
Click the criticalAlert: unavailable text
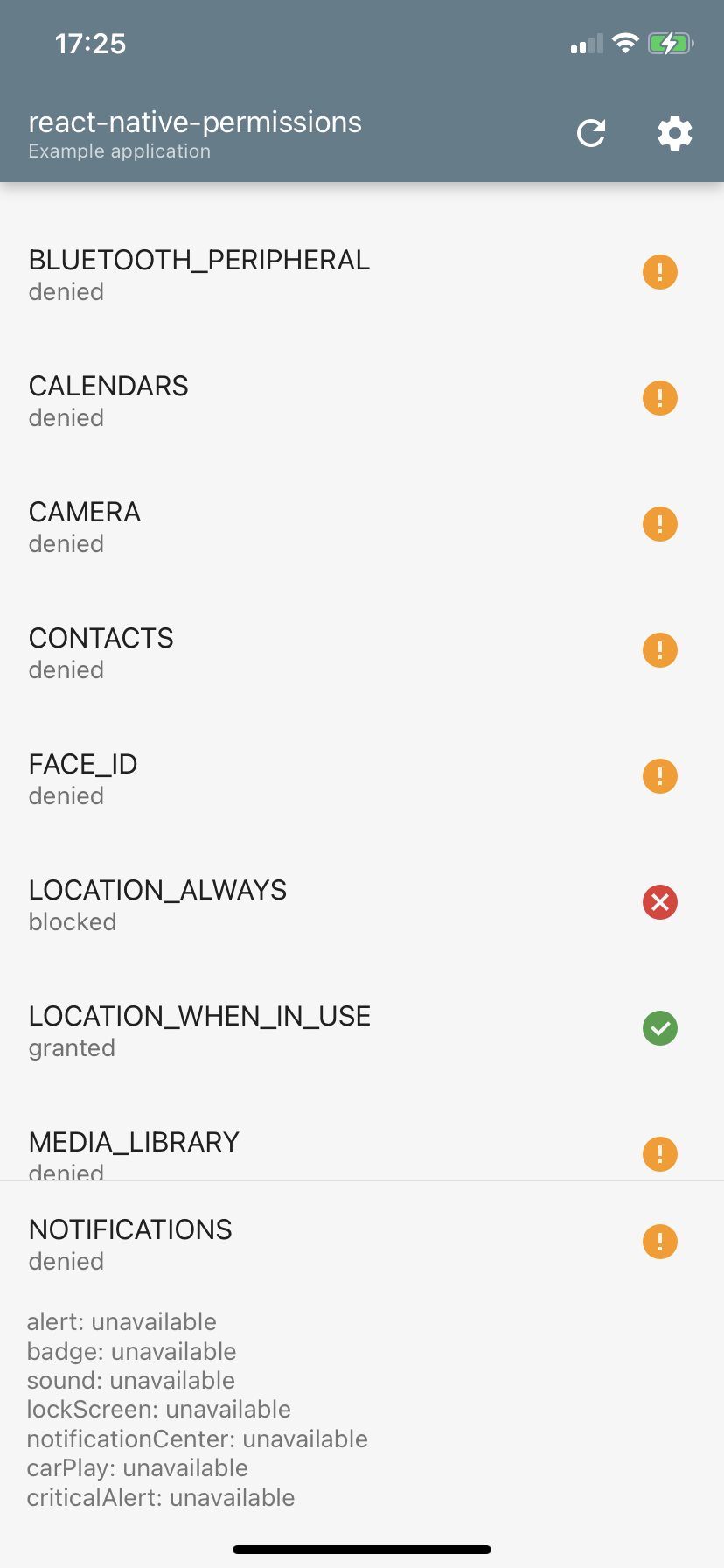click(x=160, y=1497)
